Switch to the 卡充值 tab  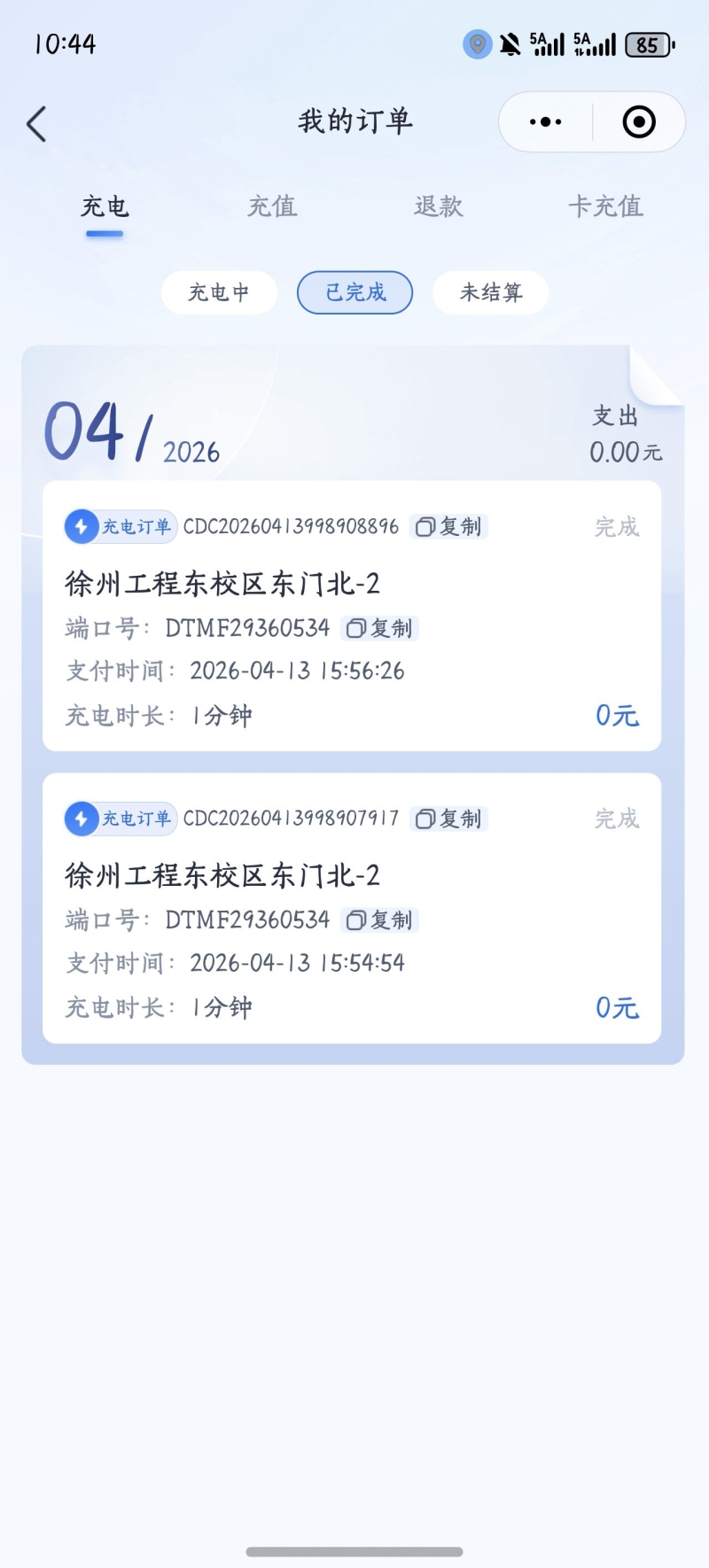[605, 206]
